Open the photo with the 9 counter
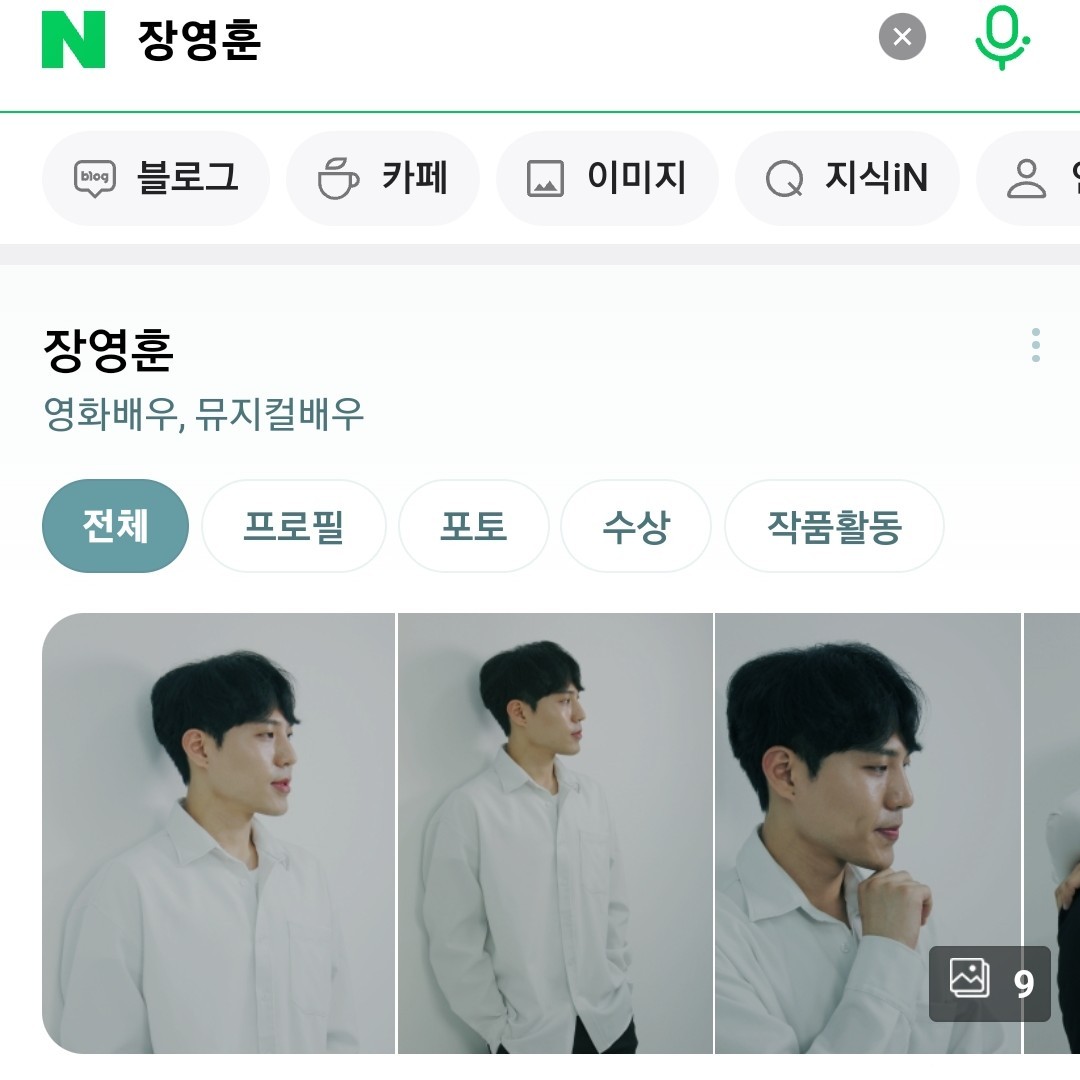This screenshot has width=1080, height=1080. click(x=868, y=832)
